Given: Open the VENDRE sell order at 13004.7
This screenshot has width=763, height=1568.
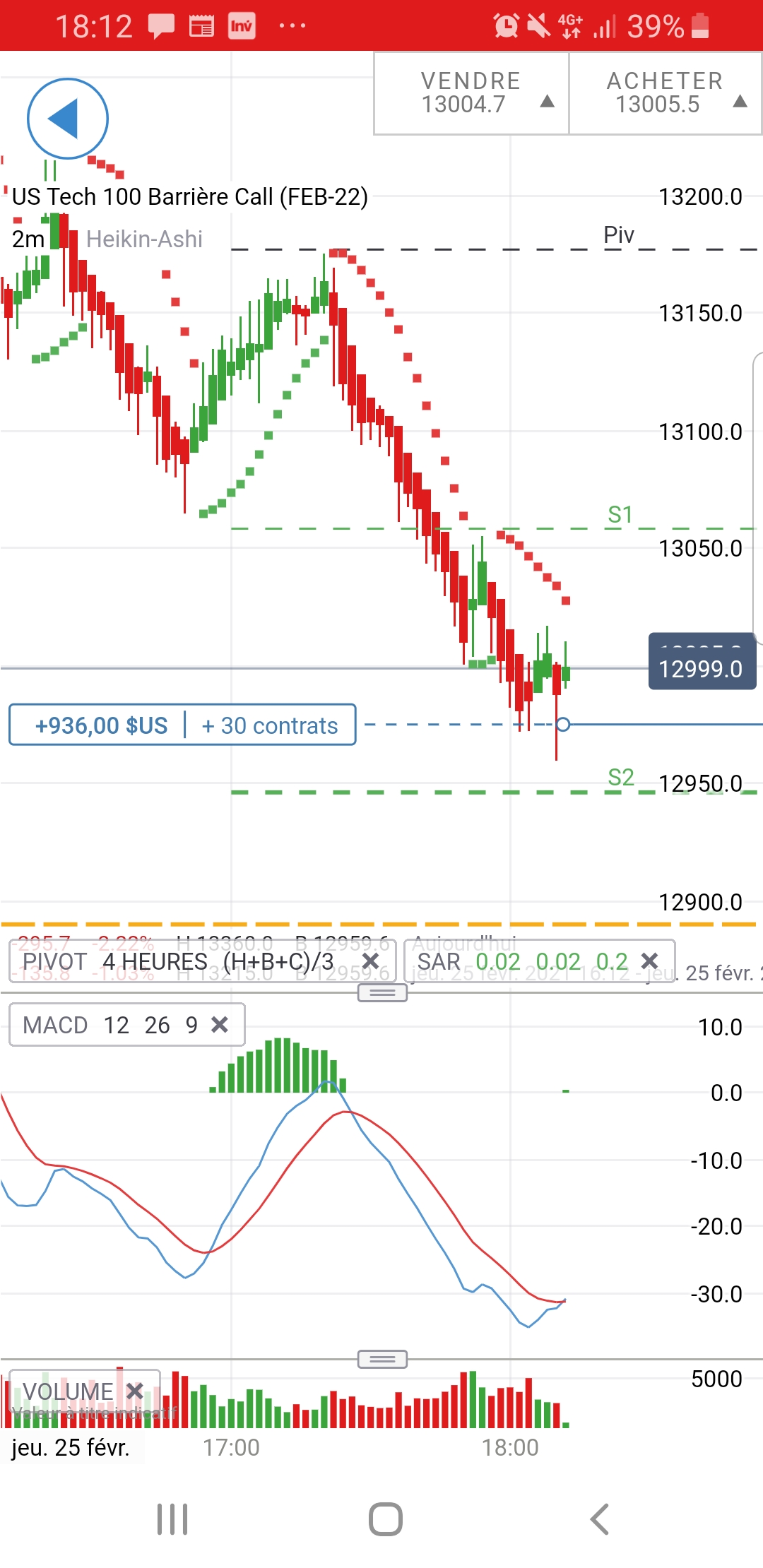Looking at the screenshot, I should tap(471, 93).
